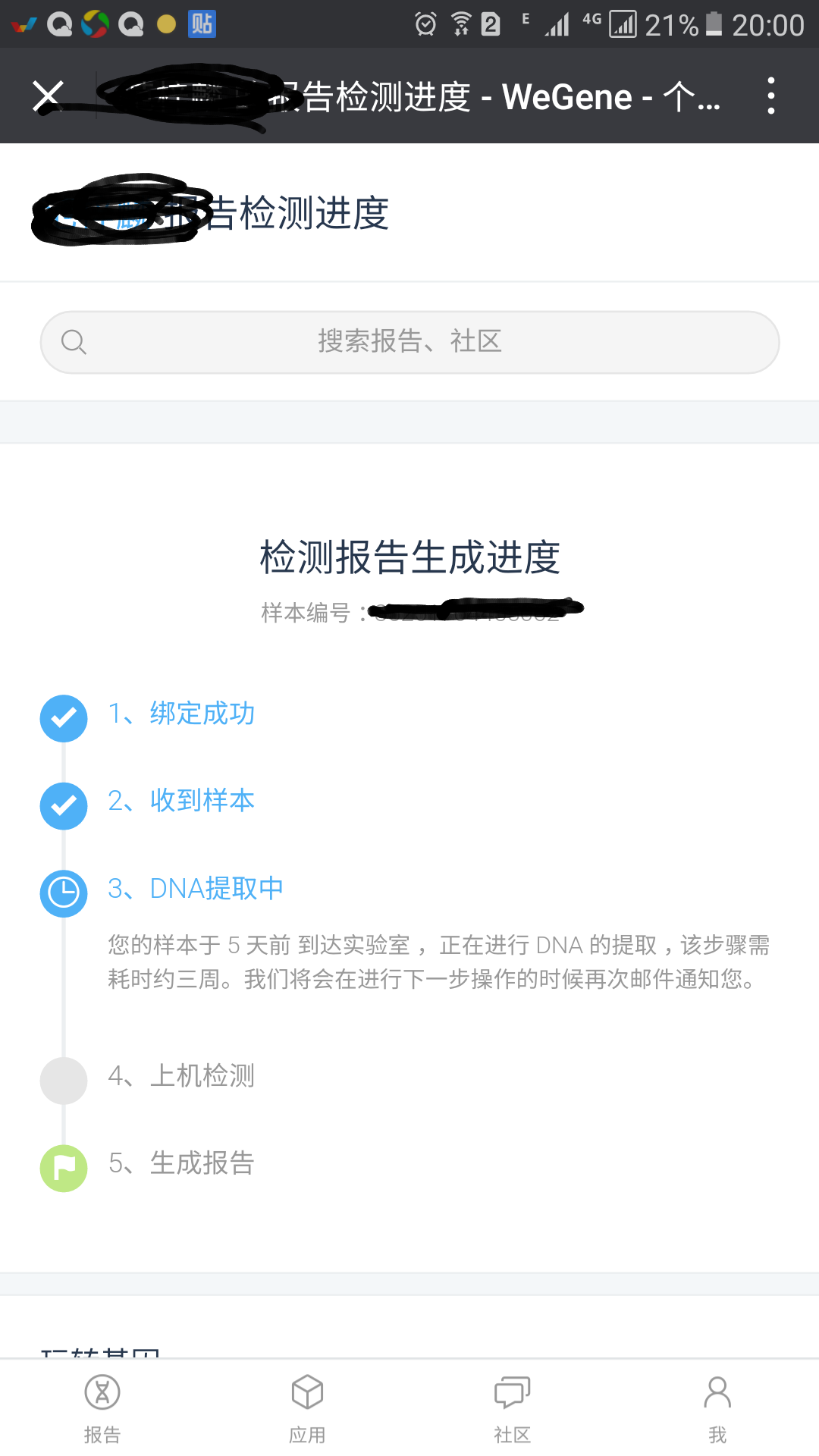Open the three-dot overflow menu

(x=770, y=96)
